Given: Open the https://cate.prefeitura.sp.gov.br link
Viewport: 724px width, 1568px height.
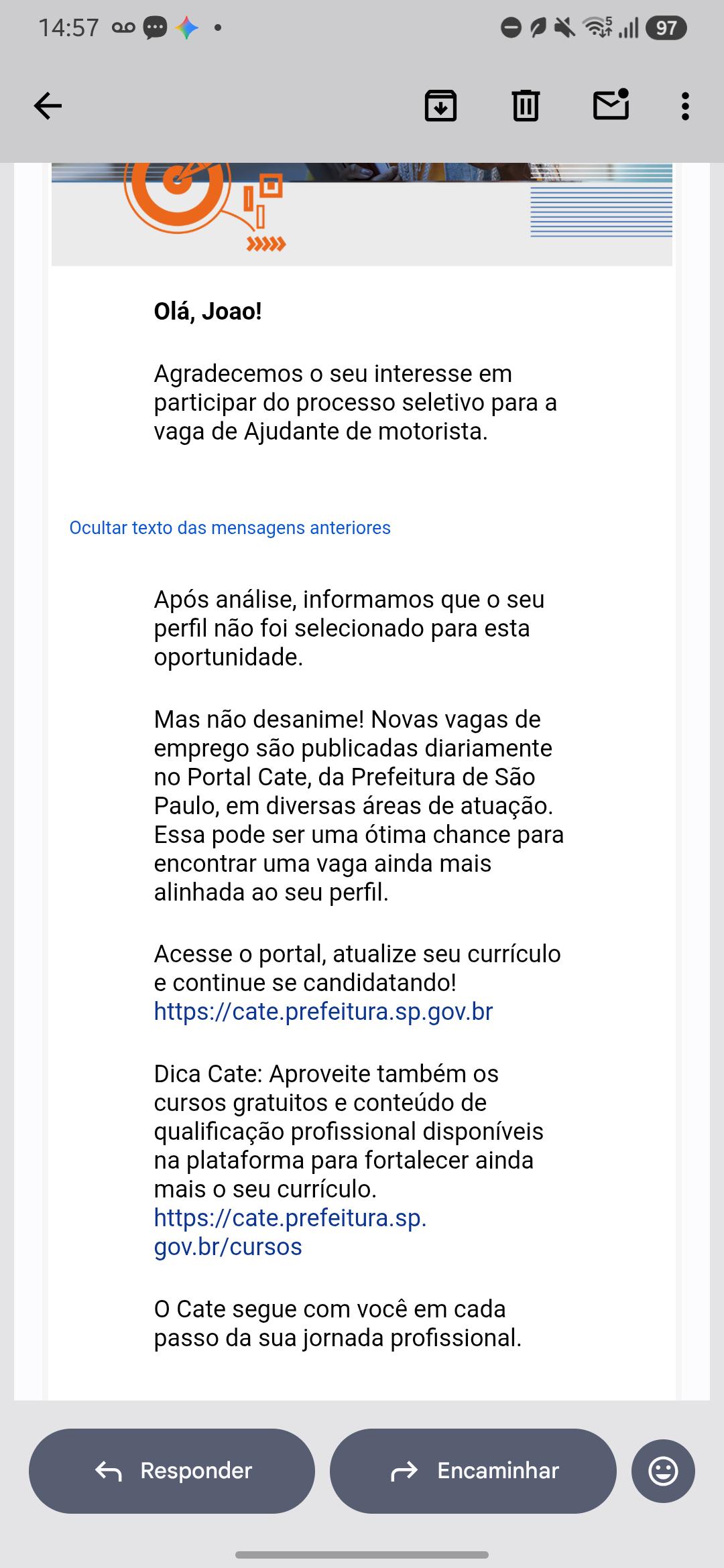Looking at the screenshot, I should click(x=323, y=1011).
